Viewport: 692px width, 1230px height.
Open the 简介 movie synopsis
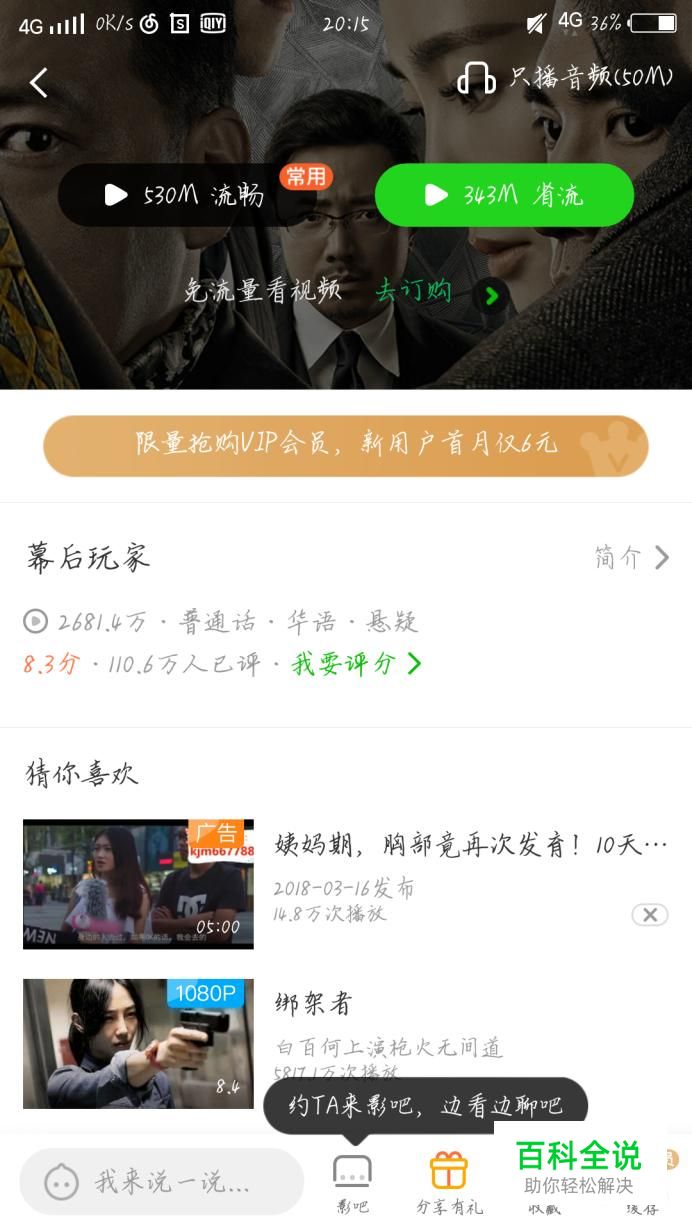click(x=632, y=557)
